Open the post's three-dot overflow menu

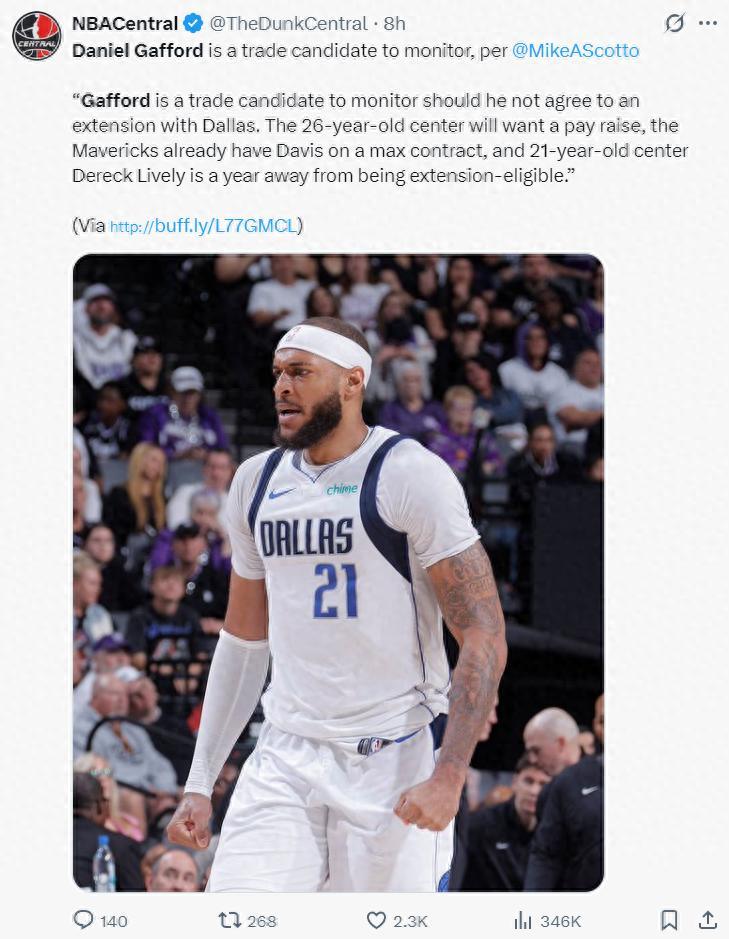(x=708, y=23)
